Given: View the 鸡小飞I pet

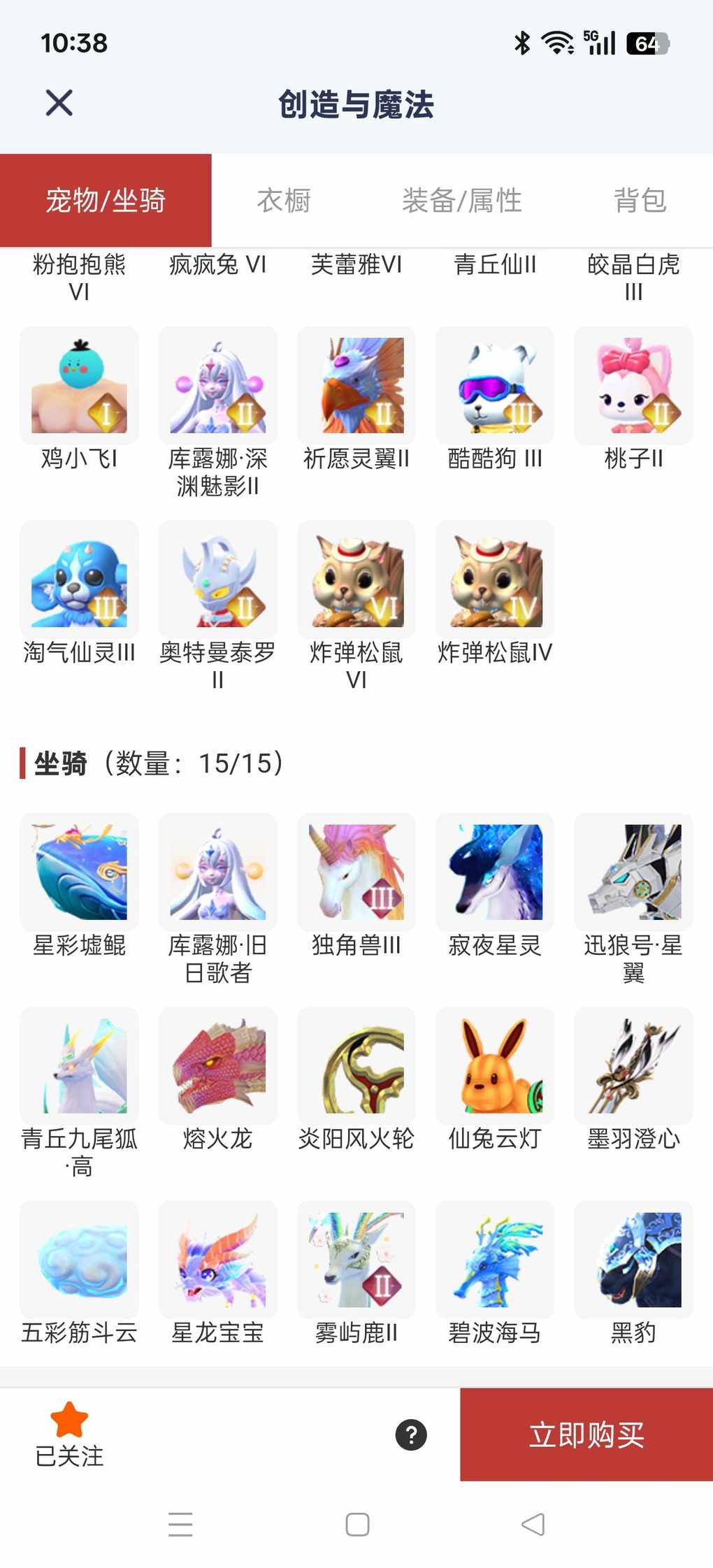Looking at the screenshot, I should coord(79,386).
